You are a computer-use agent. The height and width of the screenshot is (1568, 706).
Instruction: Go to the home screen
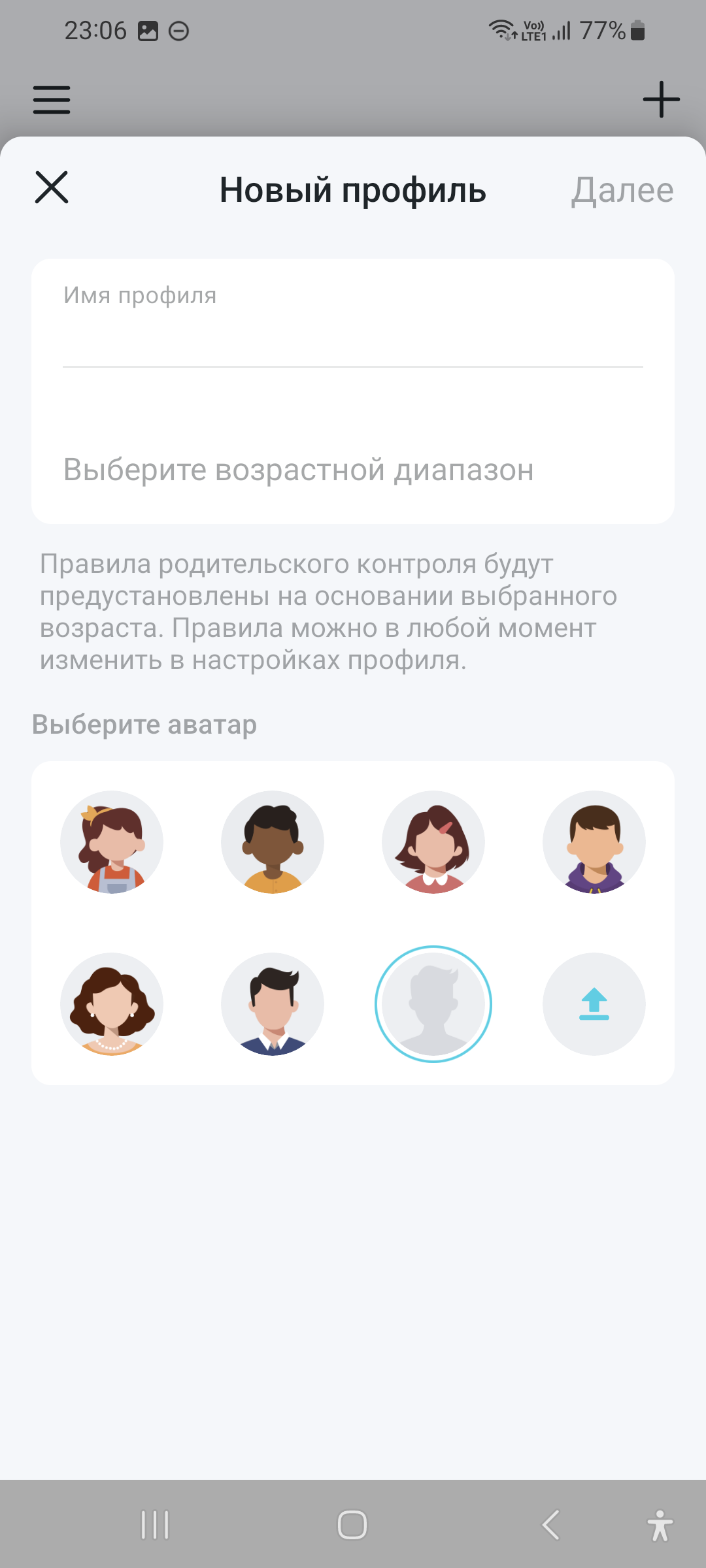[x=352, y=1526]
